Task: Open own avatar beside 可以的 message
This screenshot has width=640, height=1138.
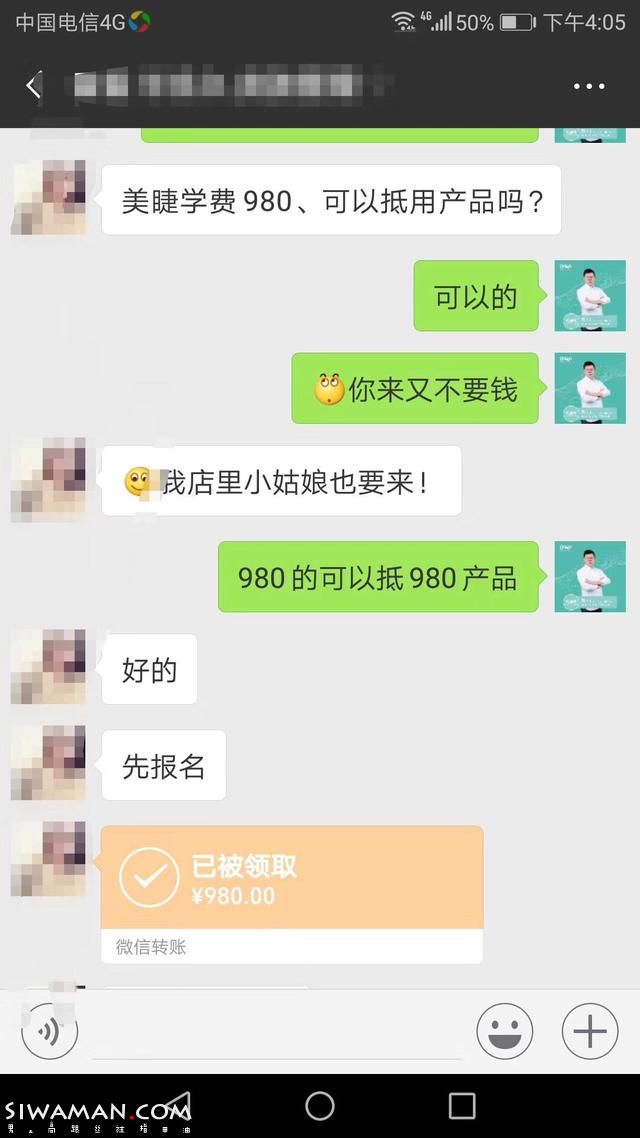Action: click(589, 296)
